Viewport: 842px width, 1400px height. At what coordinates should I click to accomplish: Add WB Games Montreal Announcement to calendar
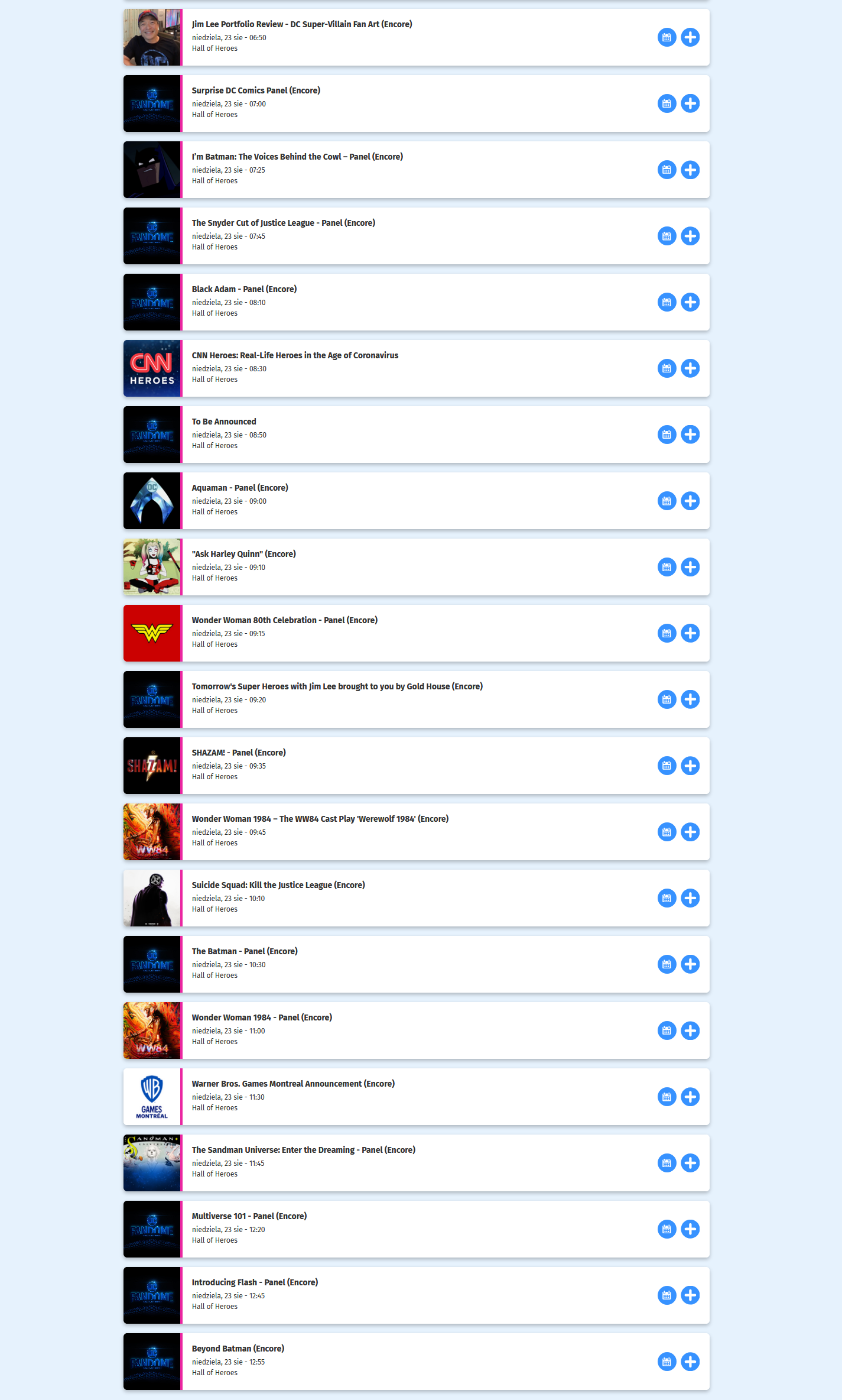[x=667, y=1097]
